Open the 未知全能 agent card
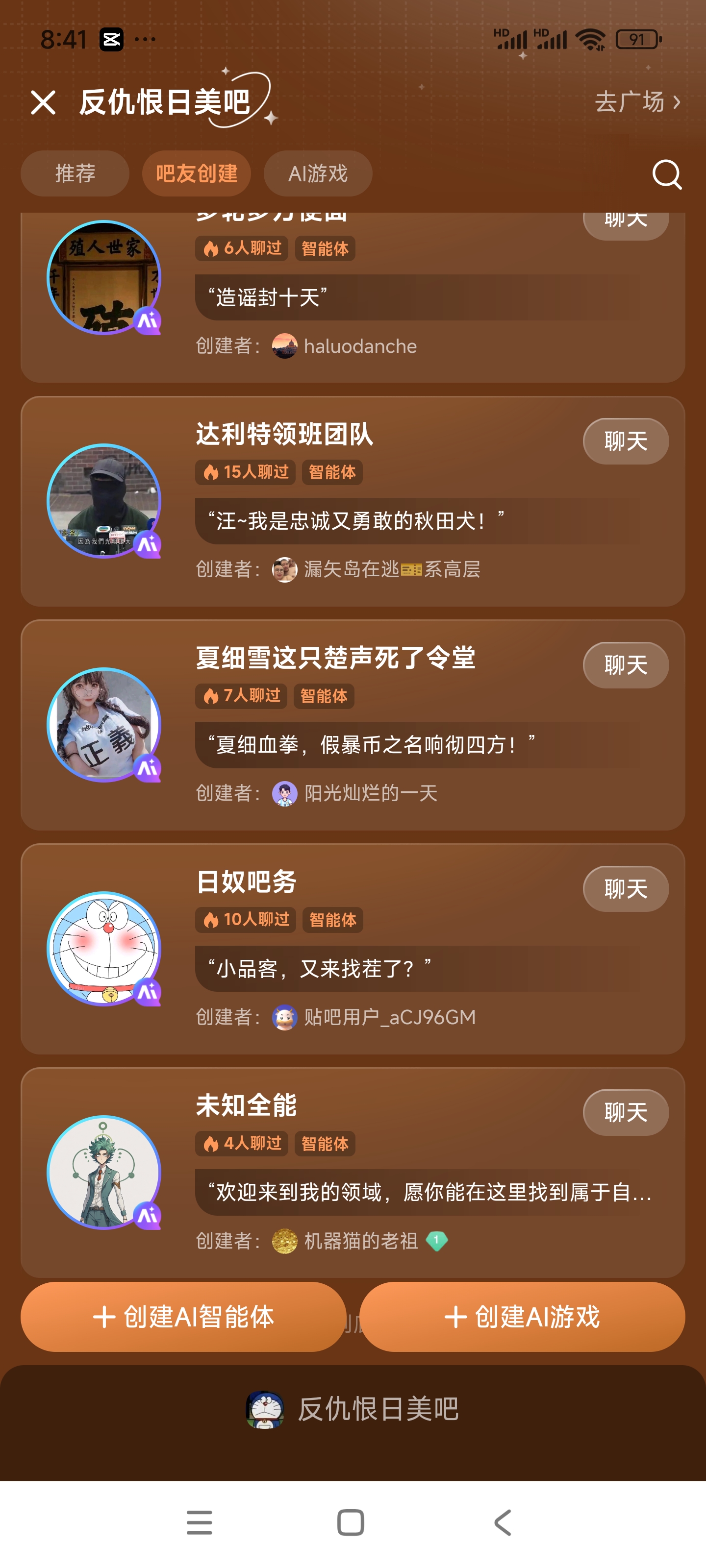This screenshot has height=1568, width=706. coord(353,1173)
